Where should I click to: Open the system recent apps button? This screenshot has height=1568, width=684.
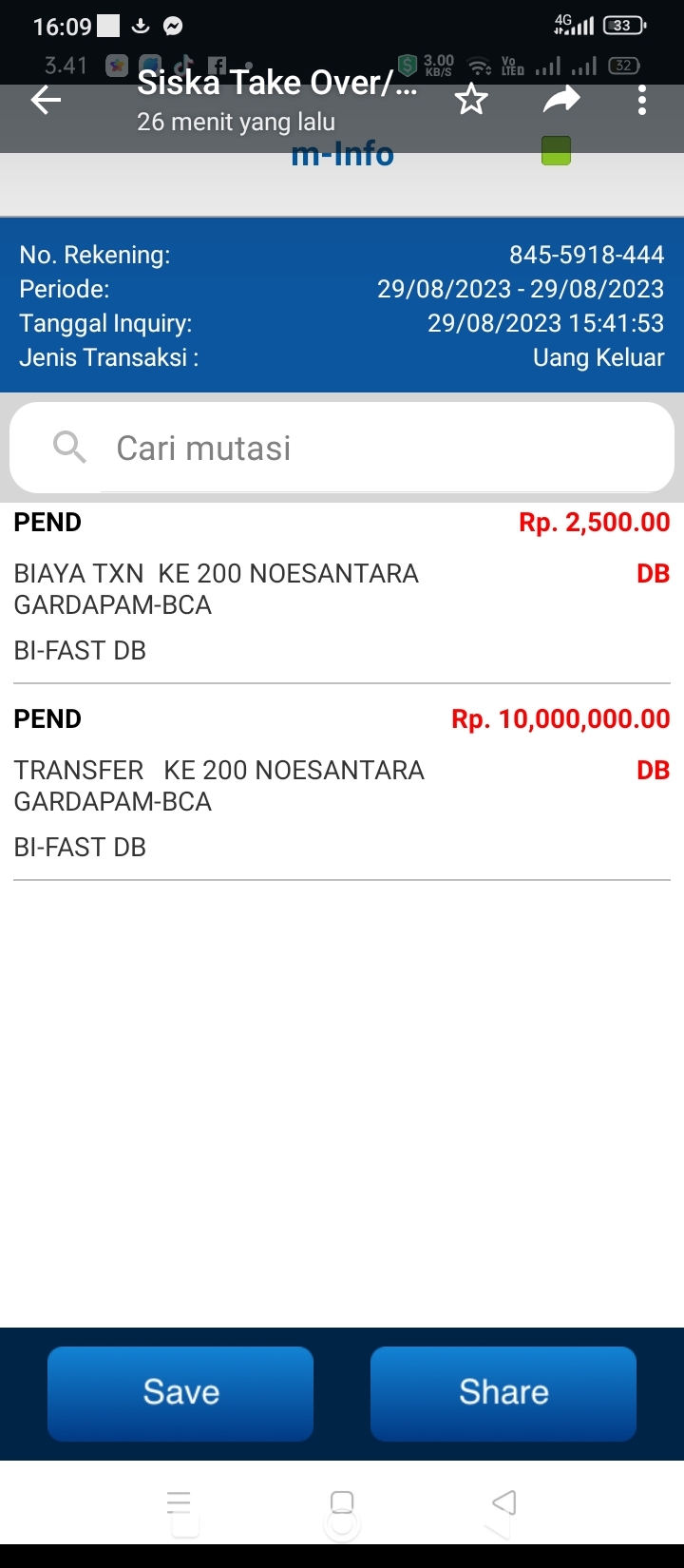tap(179, 1502)
